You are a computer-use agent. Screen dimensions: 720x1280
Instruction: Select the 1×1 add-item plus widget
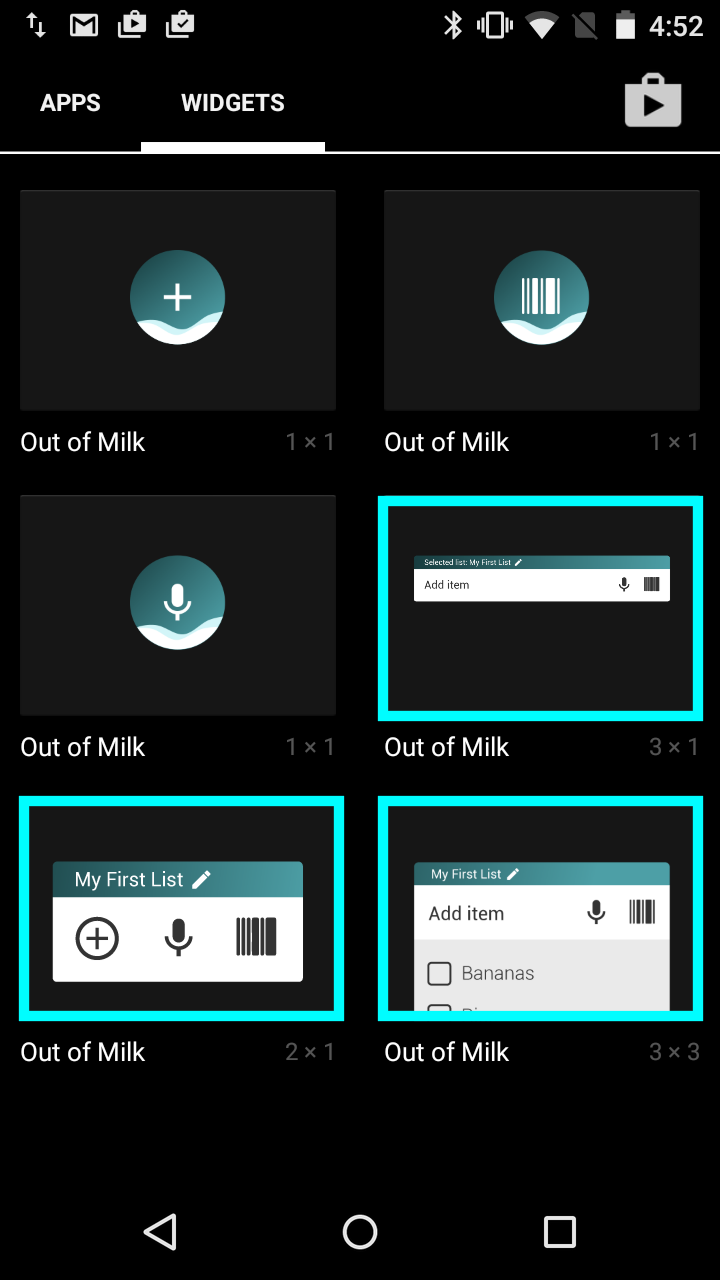(x=178, y=300)
